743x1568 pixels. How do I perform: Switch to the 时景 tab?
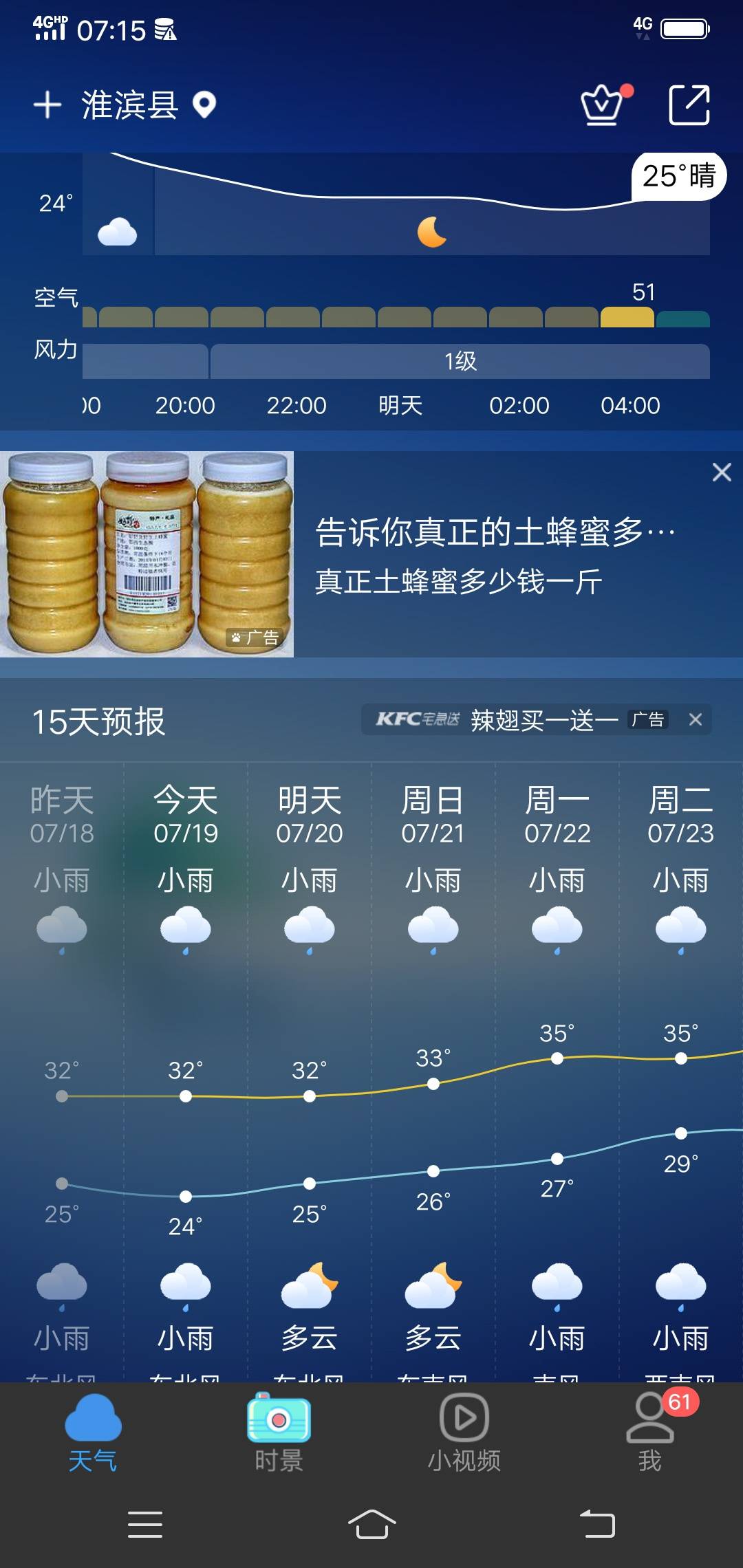point(279,1432)
